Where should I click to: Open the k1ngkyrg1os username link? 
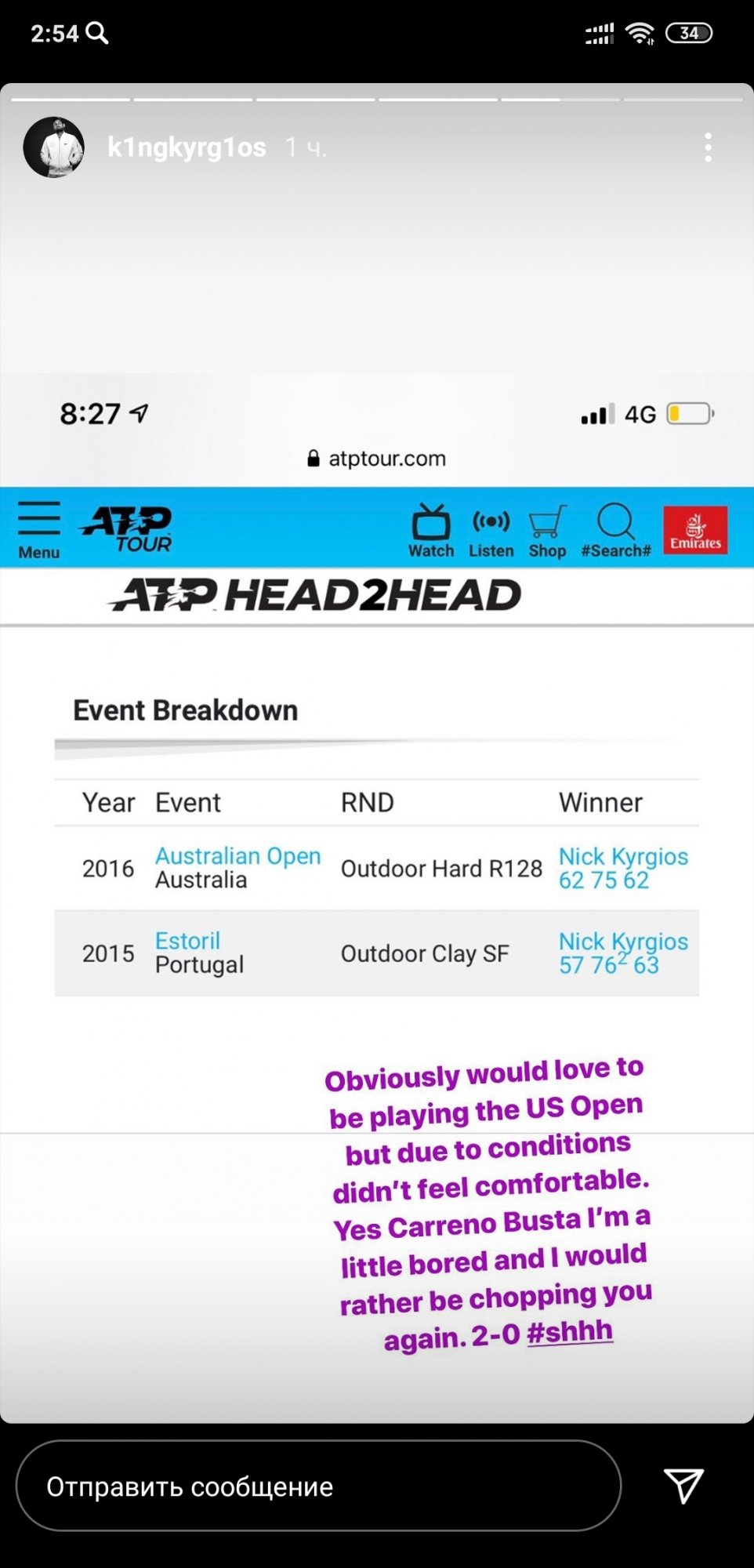(187, 147)
